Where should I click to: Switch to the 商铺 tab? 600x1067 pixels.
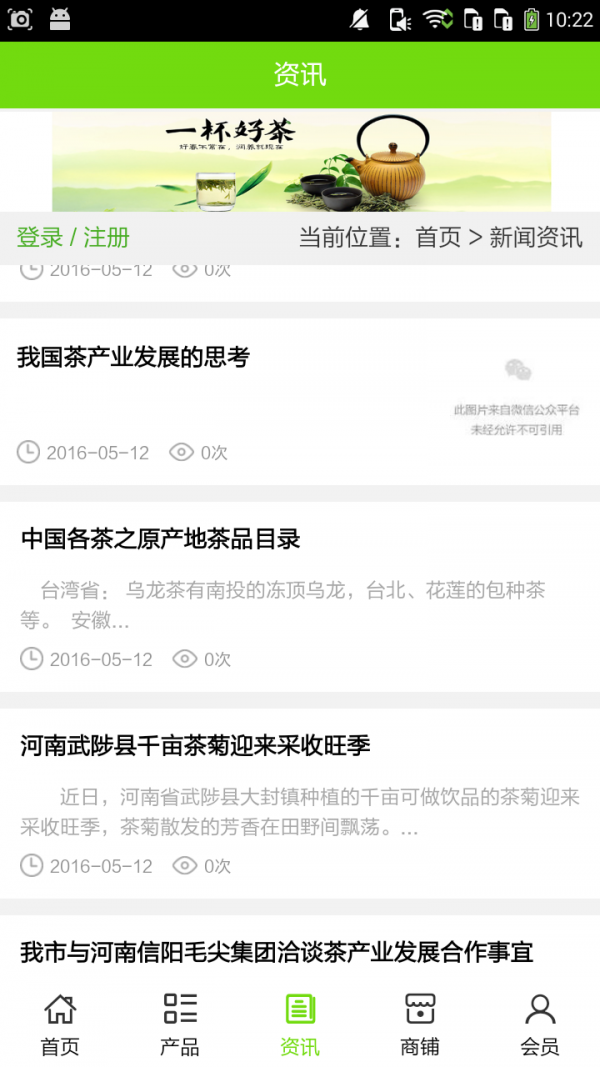[420, 1025]
